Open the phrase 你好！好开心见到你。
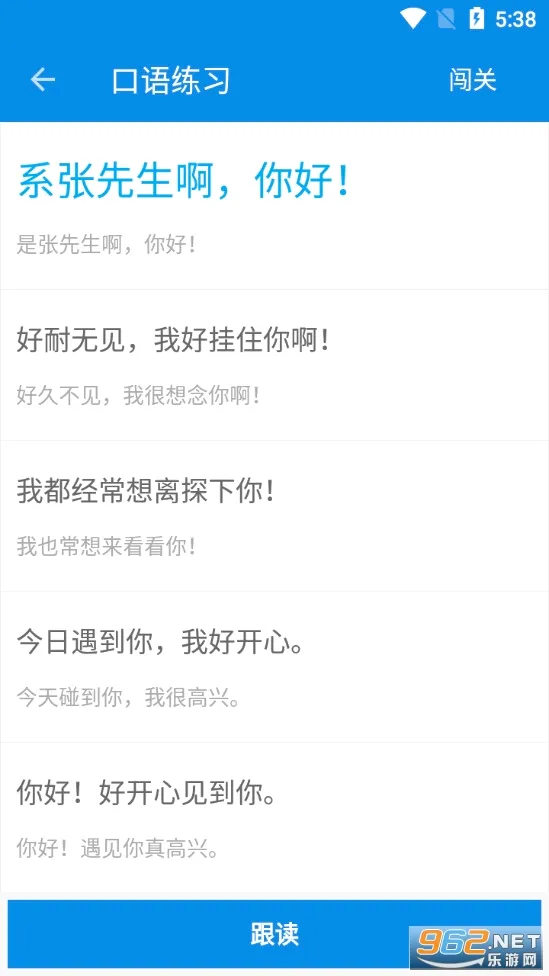Image resolution: width=549 pixels, height=976 pixels. pyautogui.click(x=274, y=818)
